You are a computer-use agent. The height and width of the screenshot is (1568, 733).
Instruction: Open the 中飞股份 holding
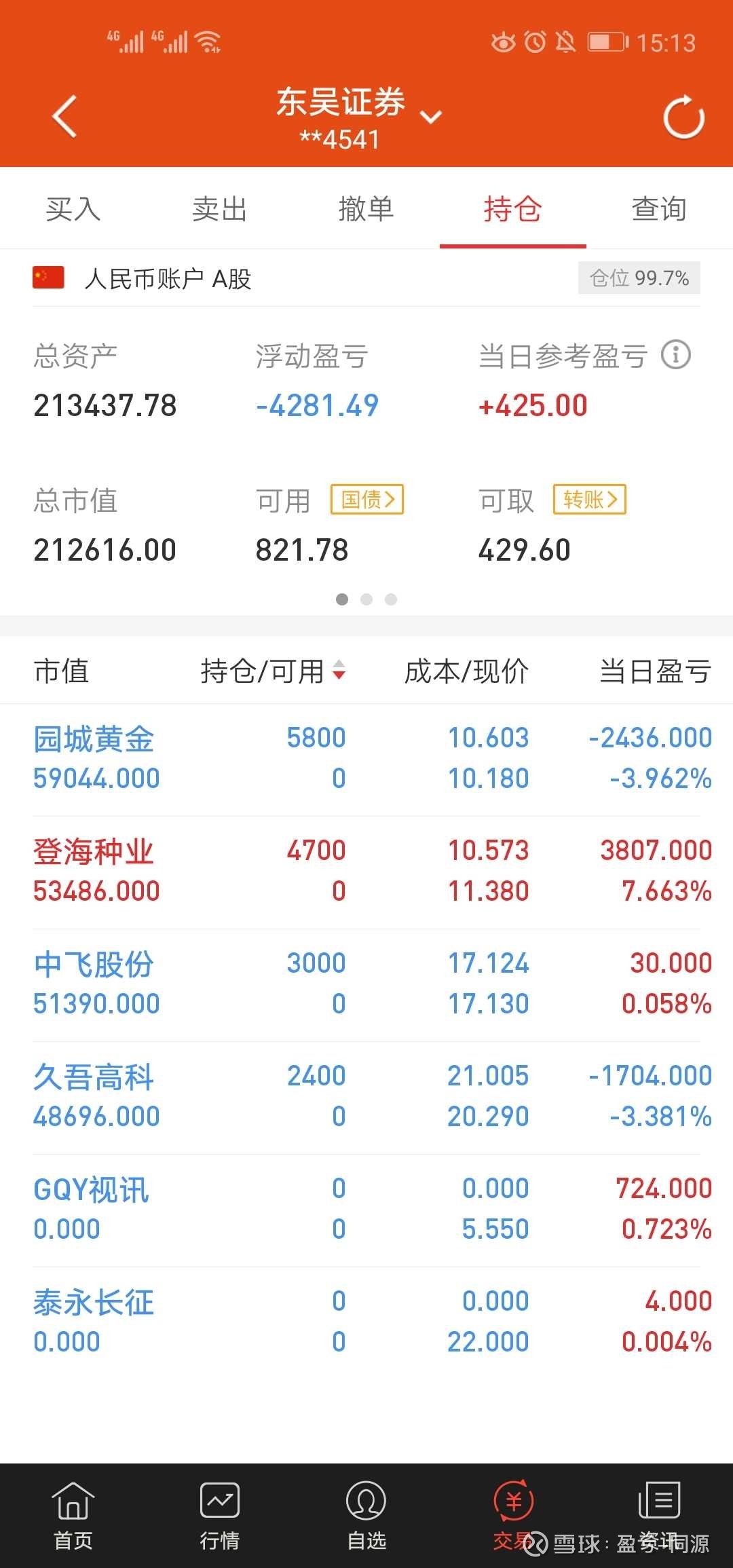point(366,984)
